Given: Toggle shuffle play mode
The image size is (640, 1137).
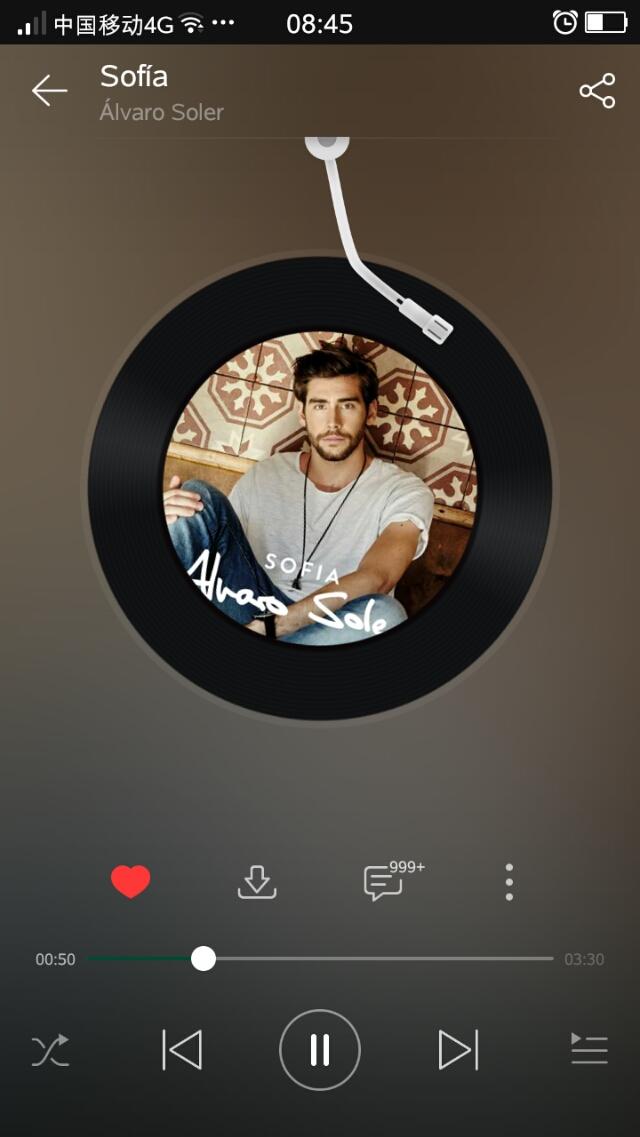Looking at the screenshot, I should [x=50, y=1050].
